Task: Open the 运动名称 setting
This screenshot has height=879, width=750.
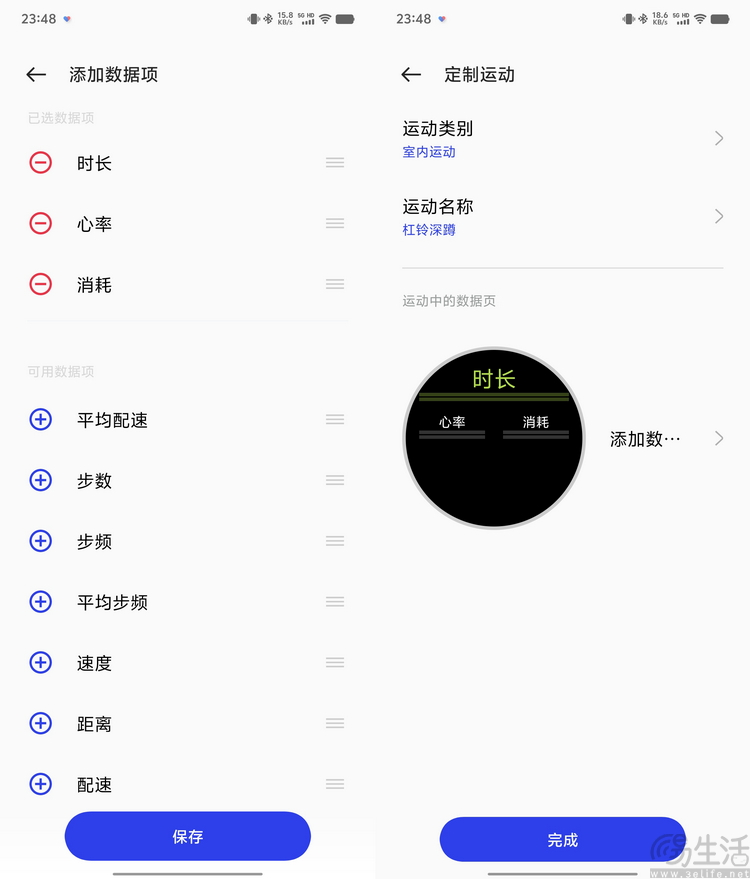Action: coord(562,216)
